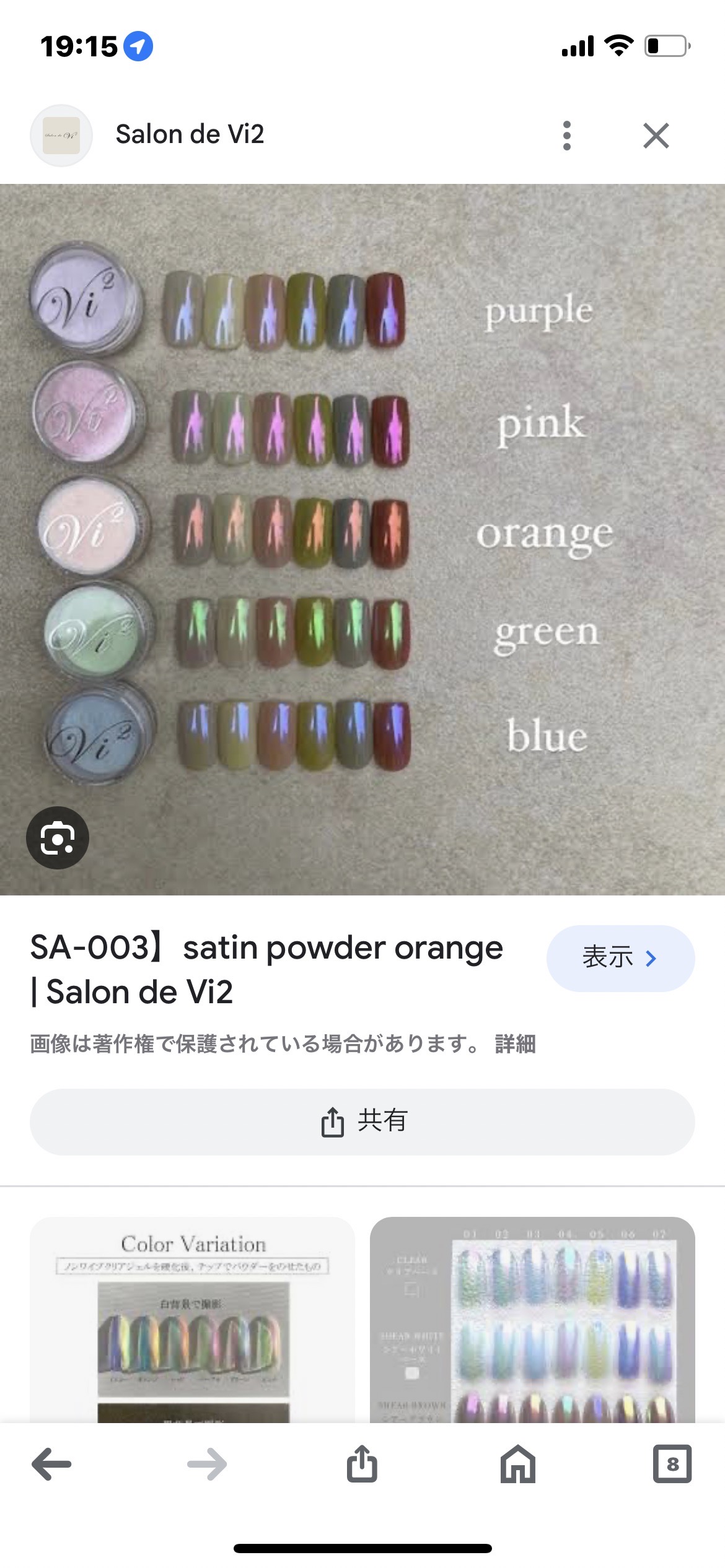Open the numbered nail swatches related image
The image size is (725, 1568).
(x=532, y=1319)
